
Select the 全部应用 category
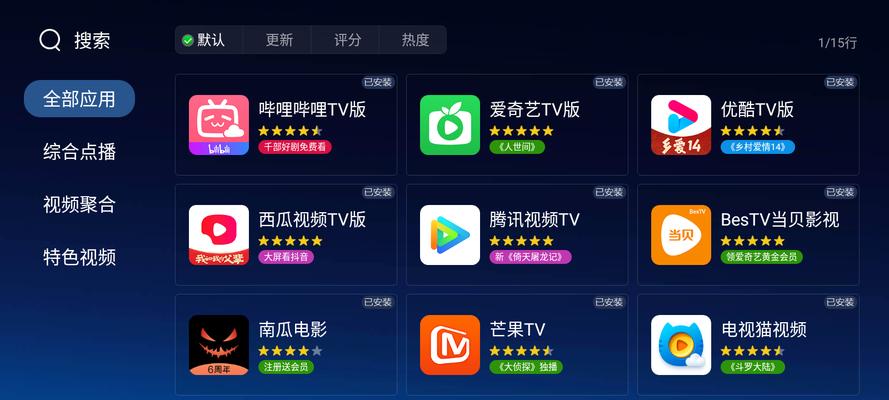click(x=79, y=99)
